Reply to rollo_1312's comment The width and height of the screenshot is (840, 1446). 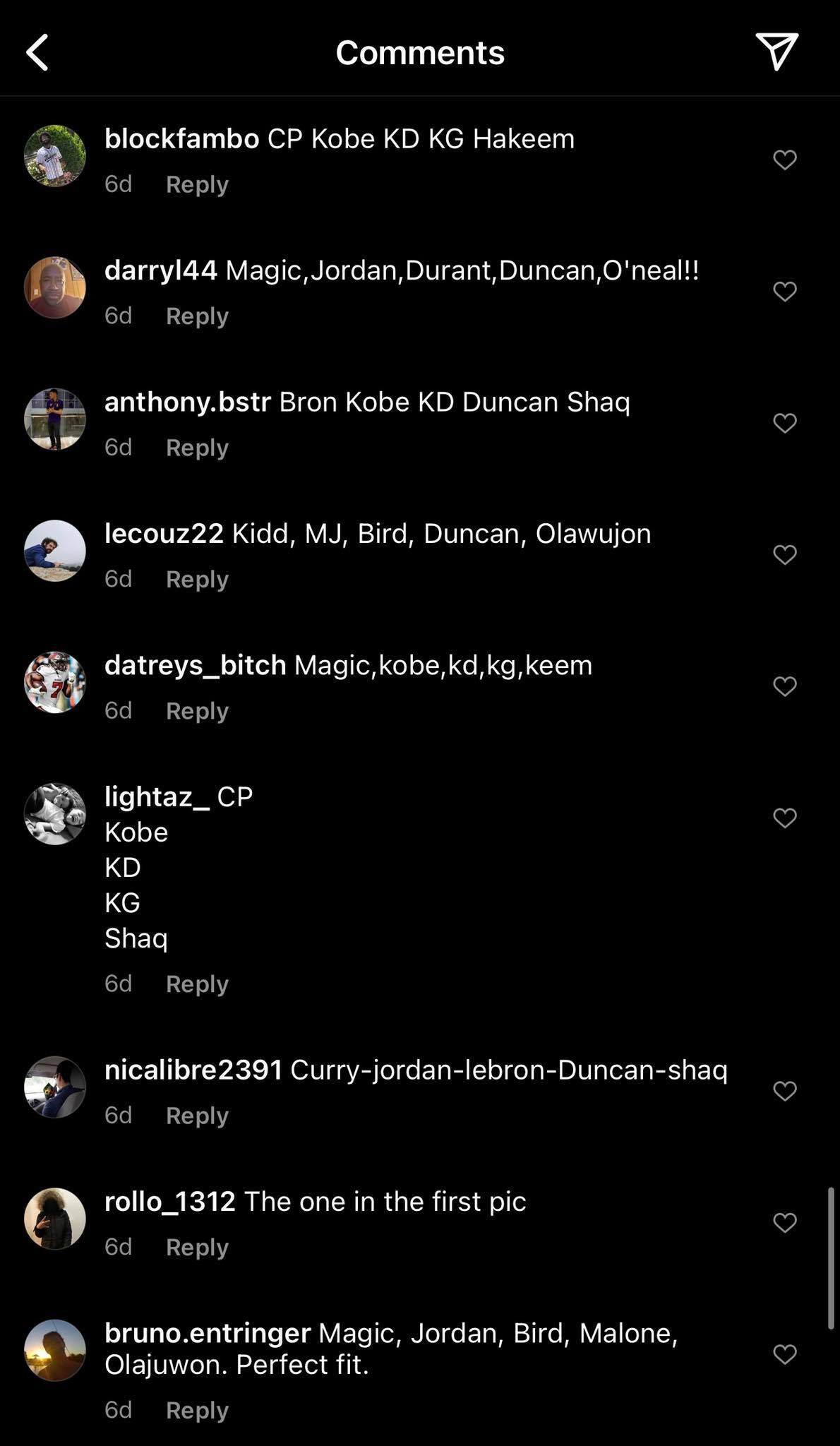tap(197, 1247)
